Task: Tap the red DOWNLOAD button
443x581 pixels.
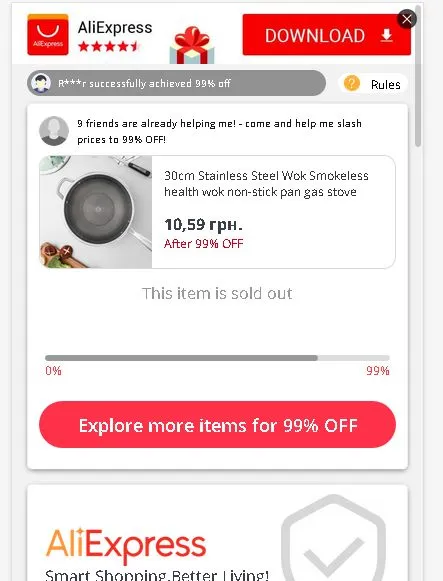Action: pos(326,35)
